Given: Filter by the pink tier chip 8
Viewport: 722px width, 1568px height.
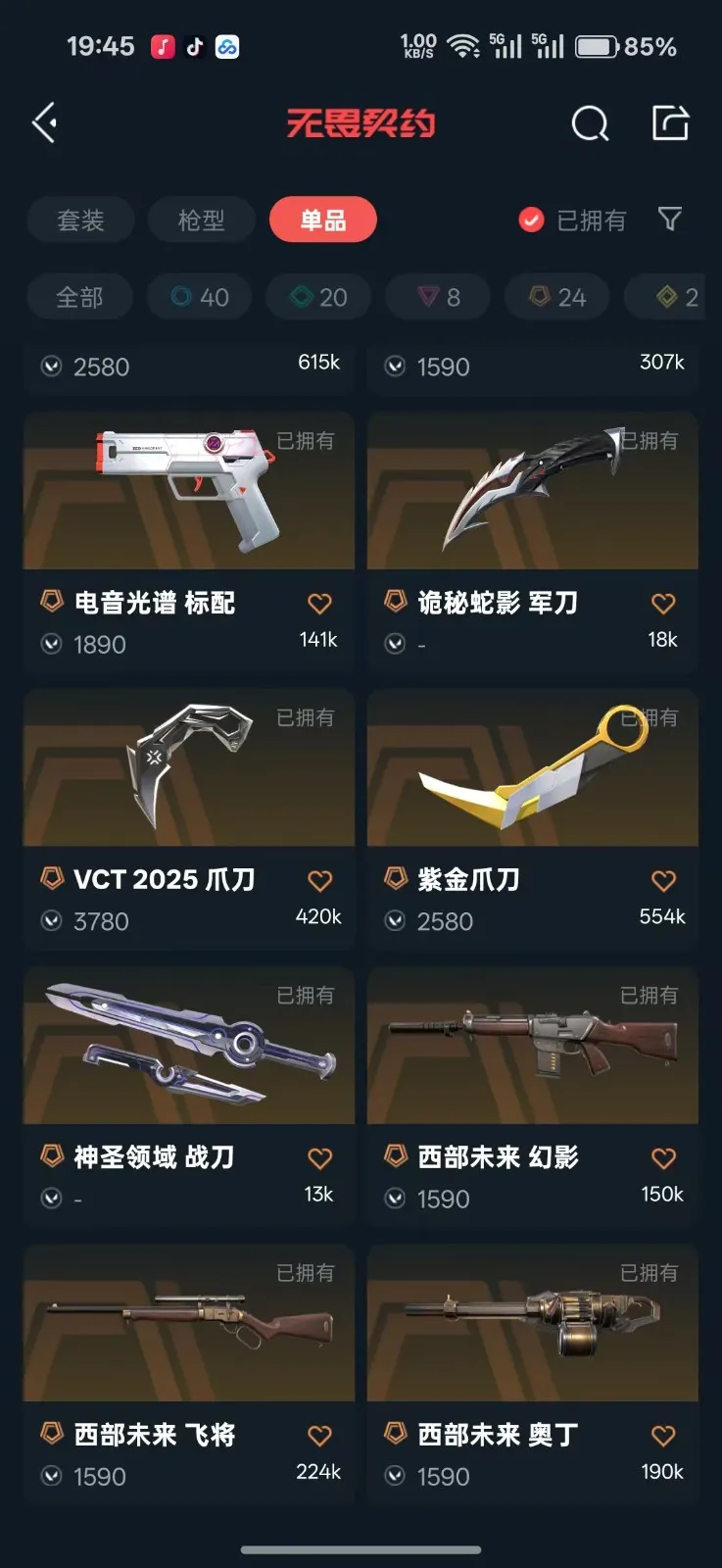Looking at the screenshot, I should tap(438, 297).
